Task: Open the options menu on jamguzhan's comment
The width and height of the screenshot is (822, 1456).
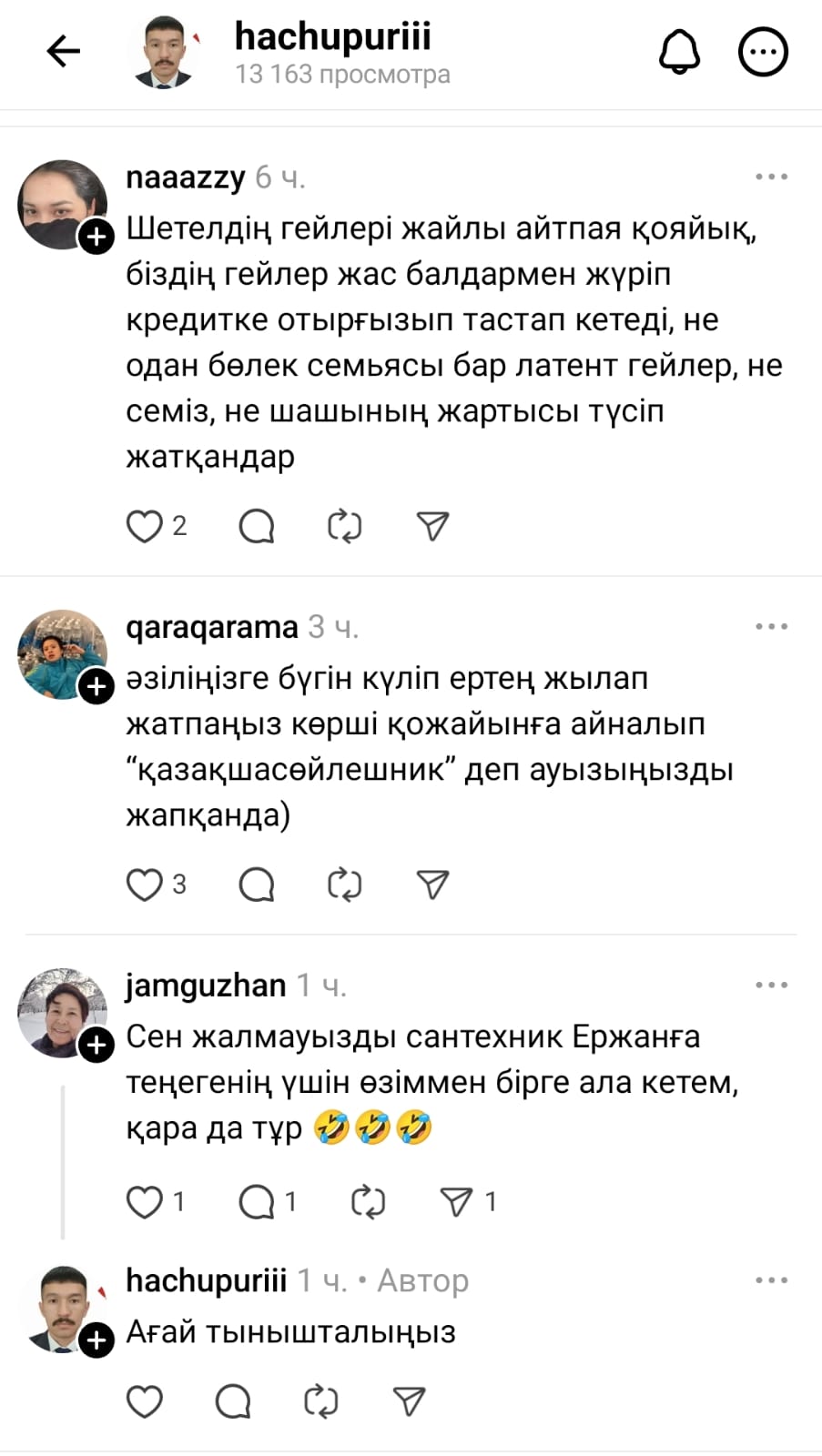Action: 771,986
